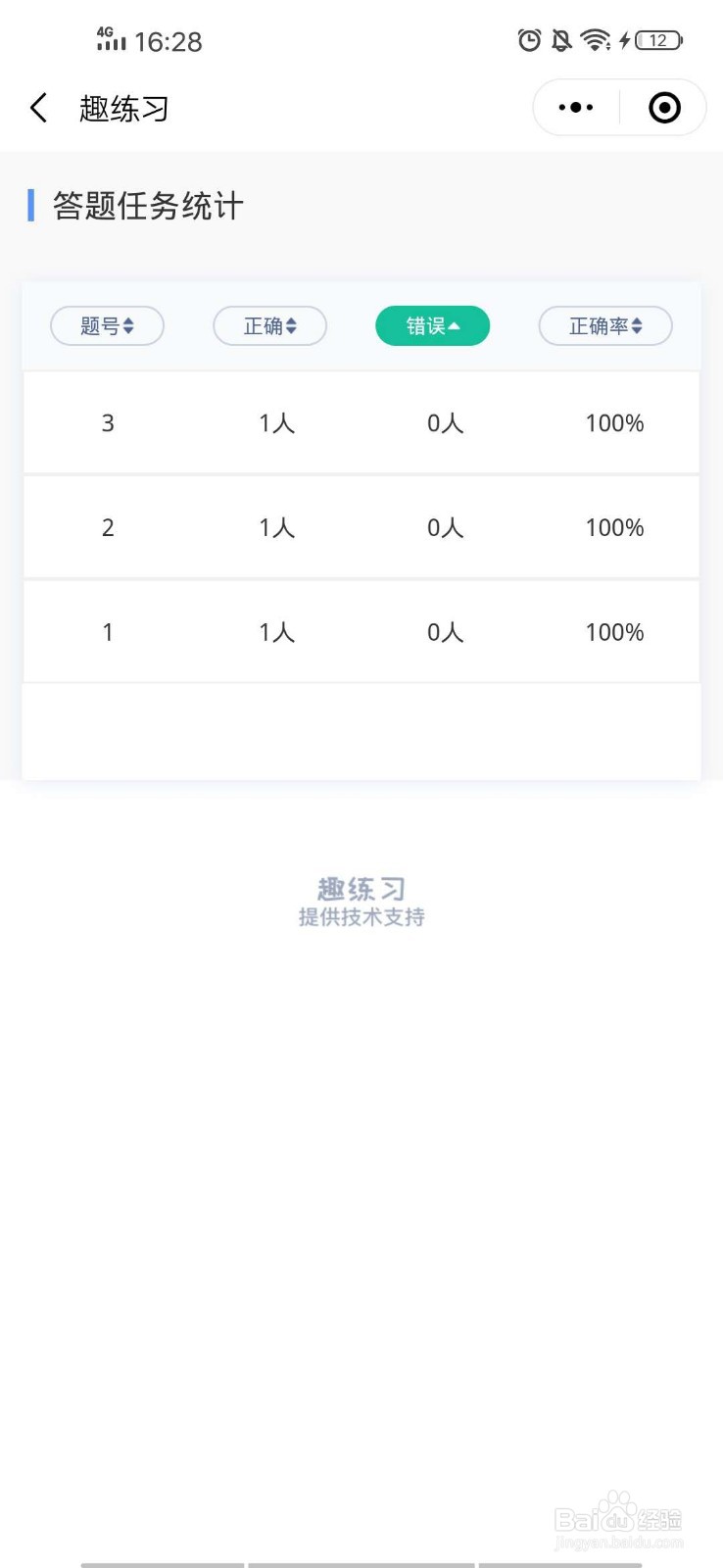Select the 正确 column header
Screen dimensions: 723x1568
coord(269,326)
